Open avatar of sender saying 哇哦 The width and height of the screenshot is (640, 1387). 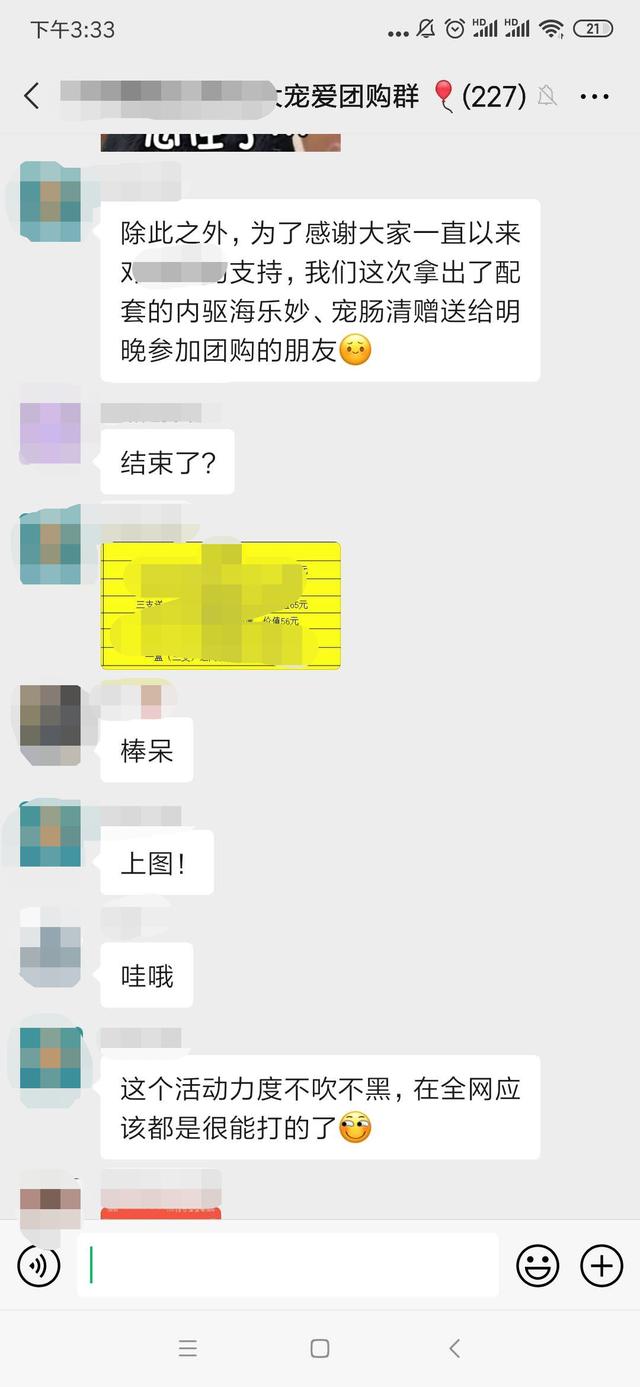click(50, 949)
